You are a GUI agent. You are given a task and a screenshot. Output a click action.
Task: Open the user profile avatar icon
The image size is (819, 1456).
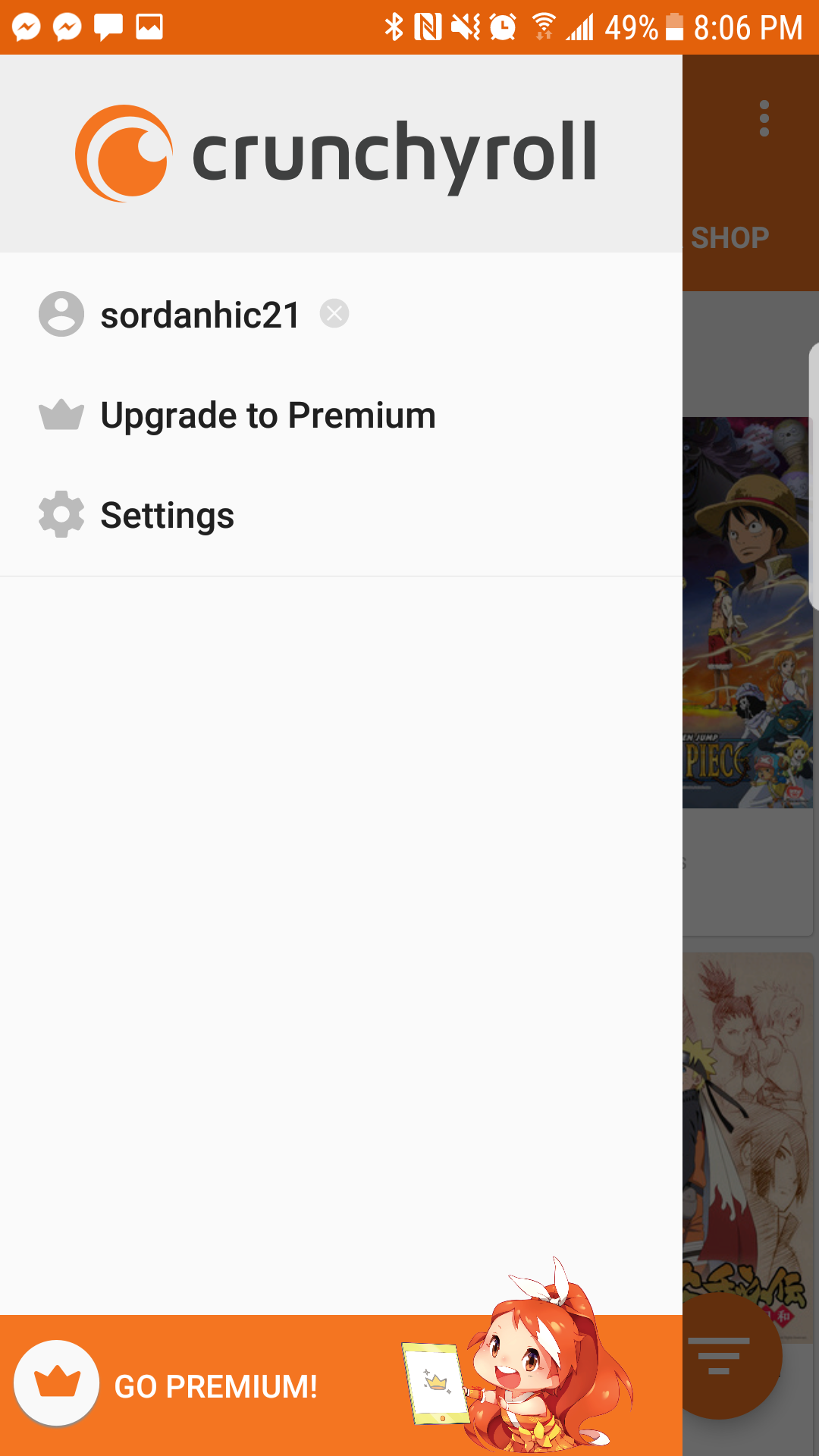[x=60, y=314]
